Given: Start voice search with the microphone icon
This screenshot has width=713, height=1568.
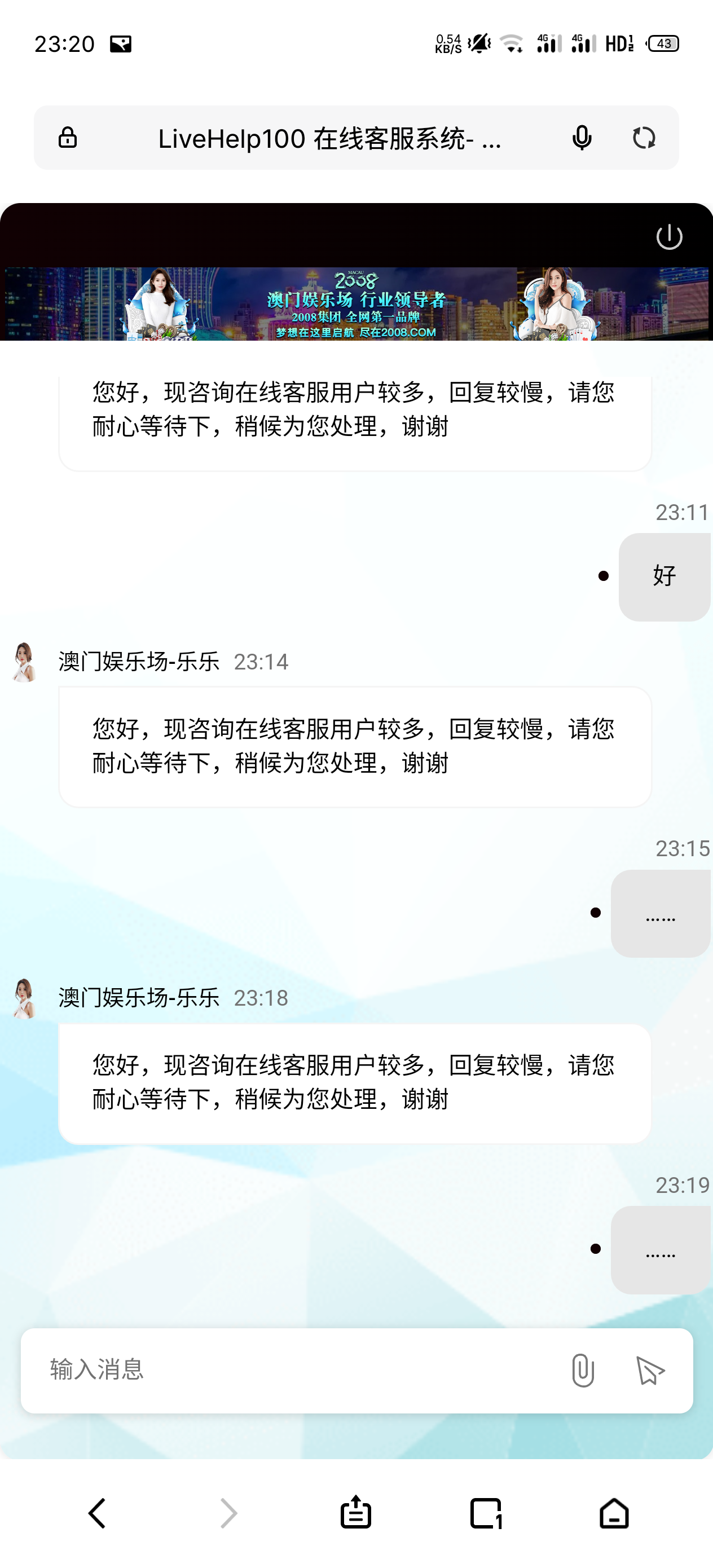Looking at the screenshot, I should click(582, 138).
